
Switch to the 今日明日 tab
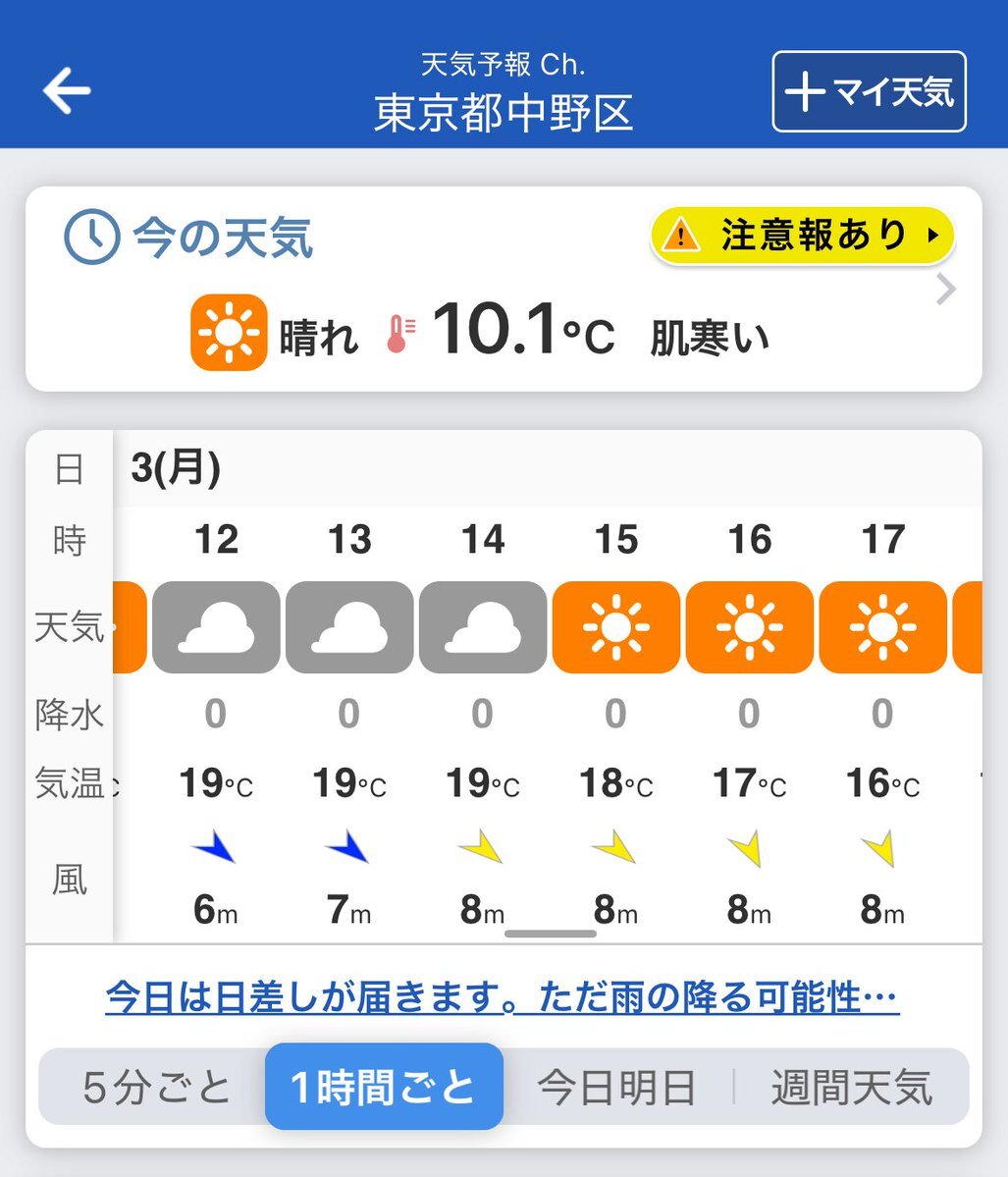tap(616, 1087)
